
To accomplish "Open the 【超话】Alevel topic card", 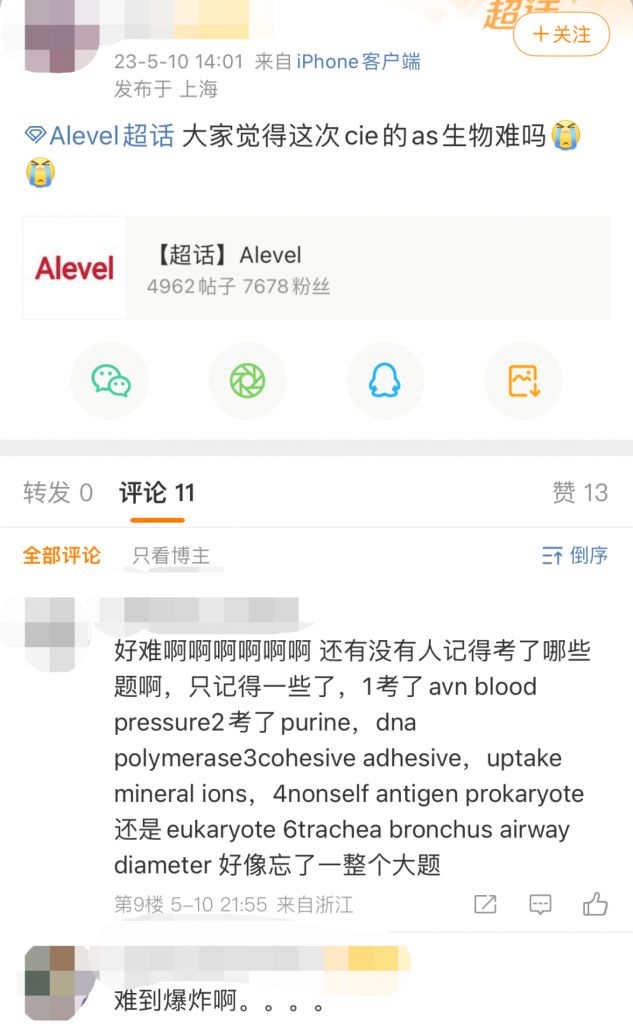I will pos(316,268).
